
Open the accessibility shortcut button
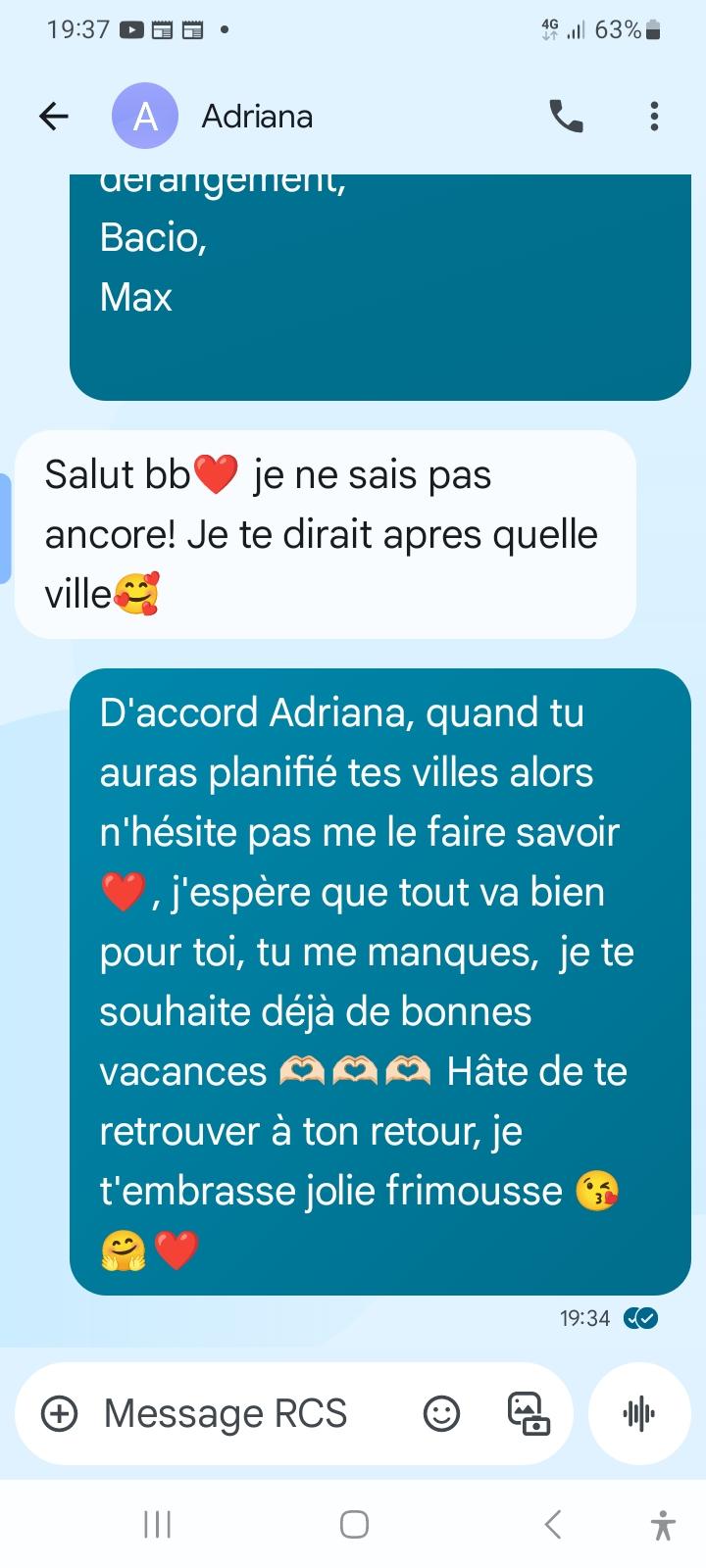663,1525
